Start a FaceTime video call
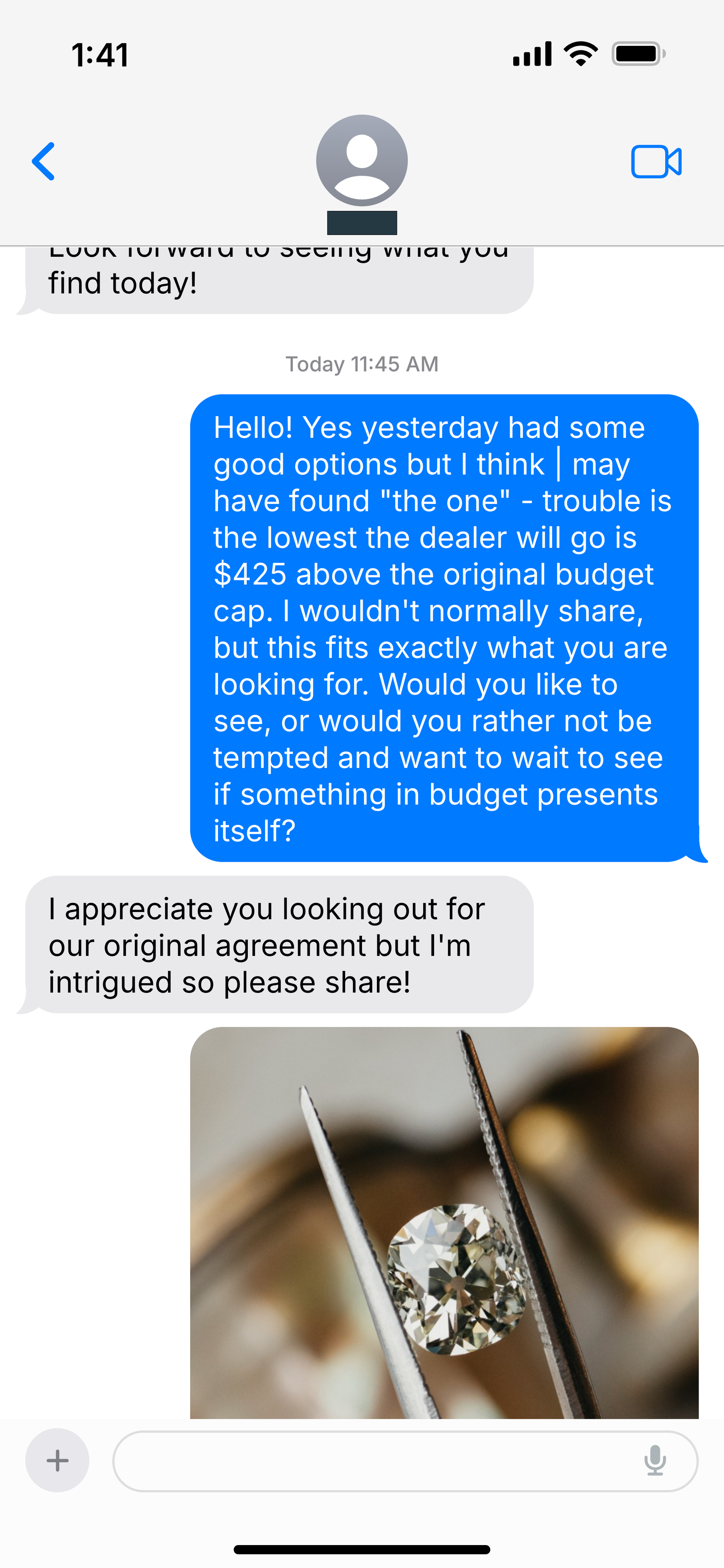The image size is (724, 1568). [x=656, y=161]
